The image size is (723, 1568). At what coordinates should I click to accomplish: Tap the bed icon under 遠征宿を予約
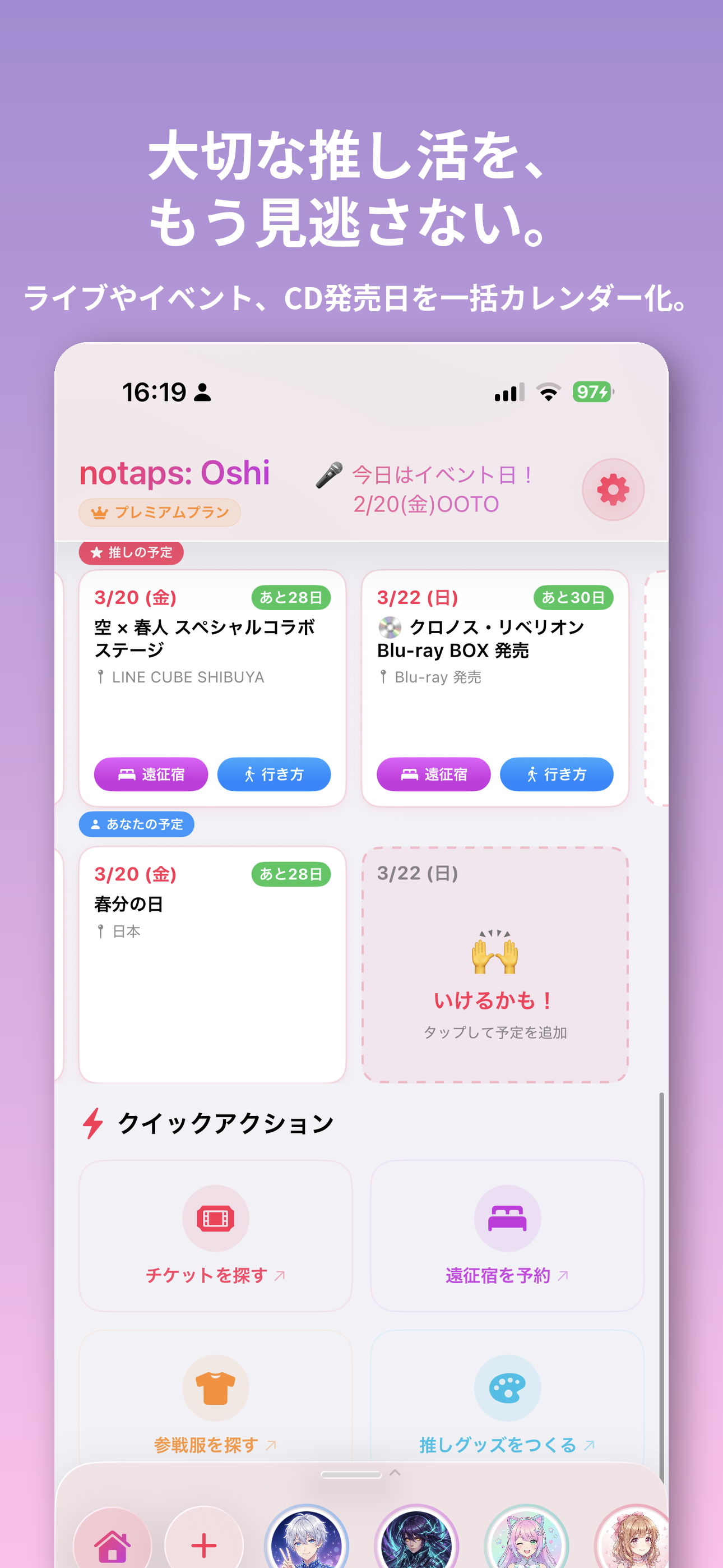pyautogui.click(x=507, y=1218)
